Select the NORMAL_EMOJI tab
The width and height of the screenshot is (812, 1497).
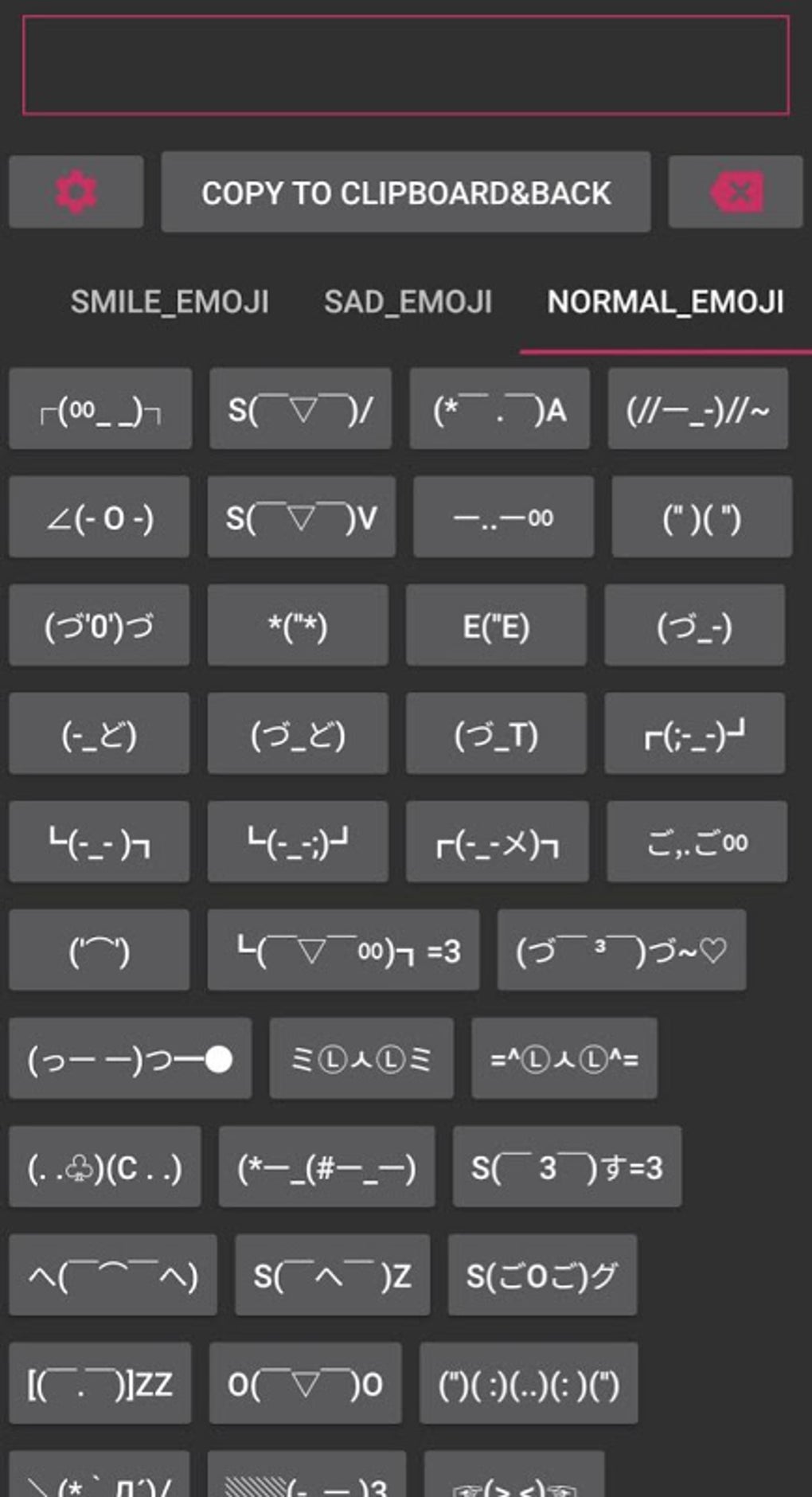(x=666, y=303)
